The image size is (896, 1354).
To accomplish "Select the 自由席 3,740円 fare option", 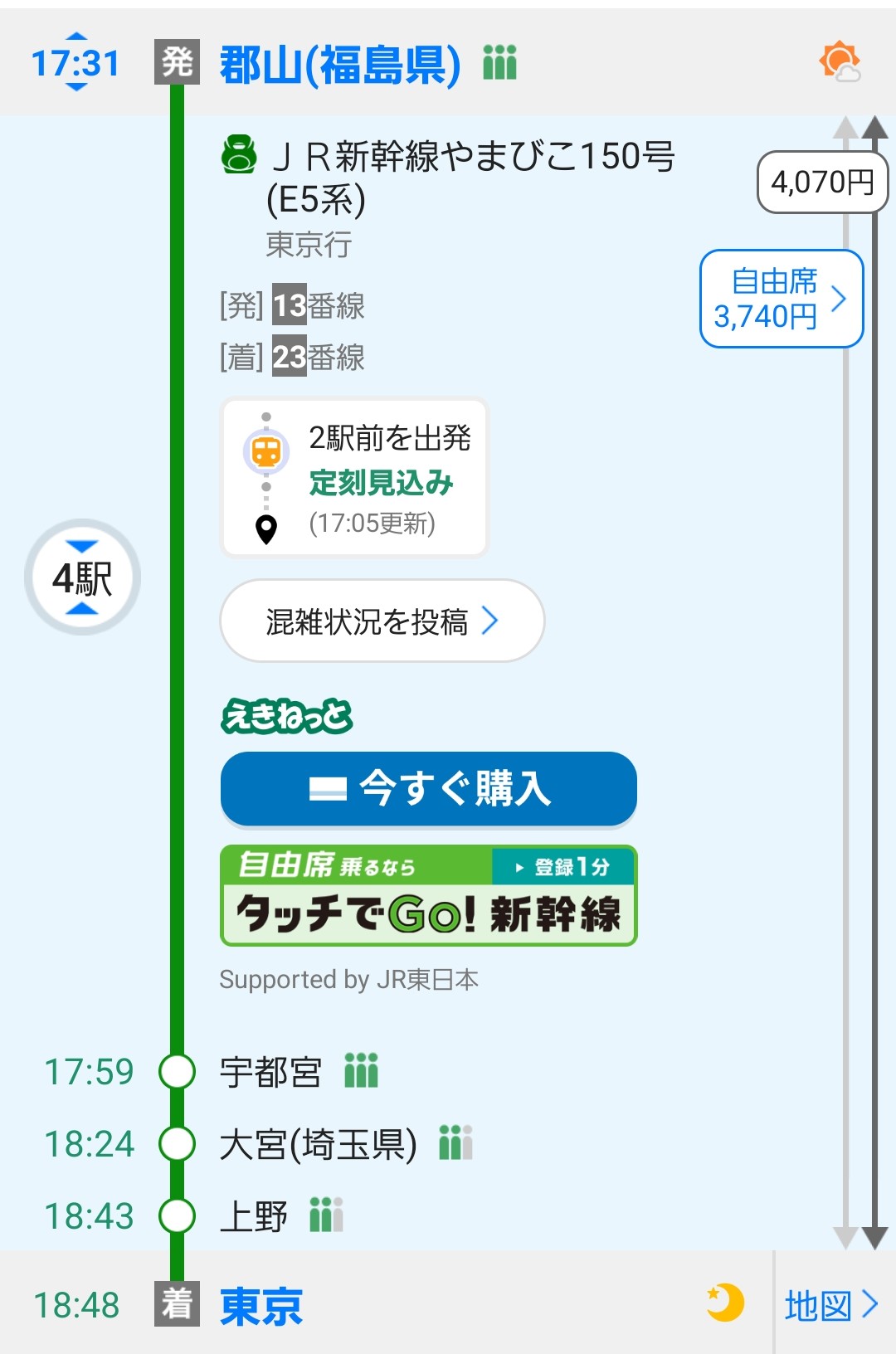I will (781, 299).
